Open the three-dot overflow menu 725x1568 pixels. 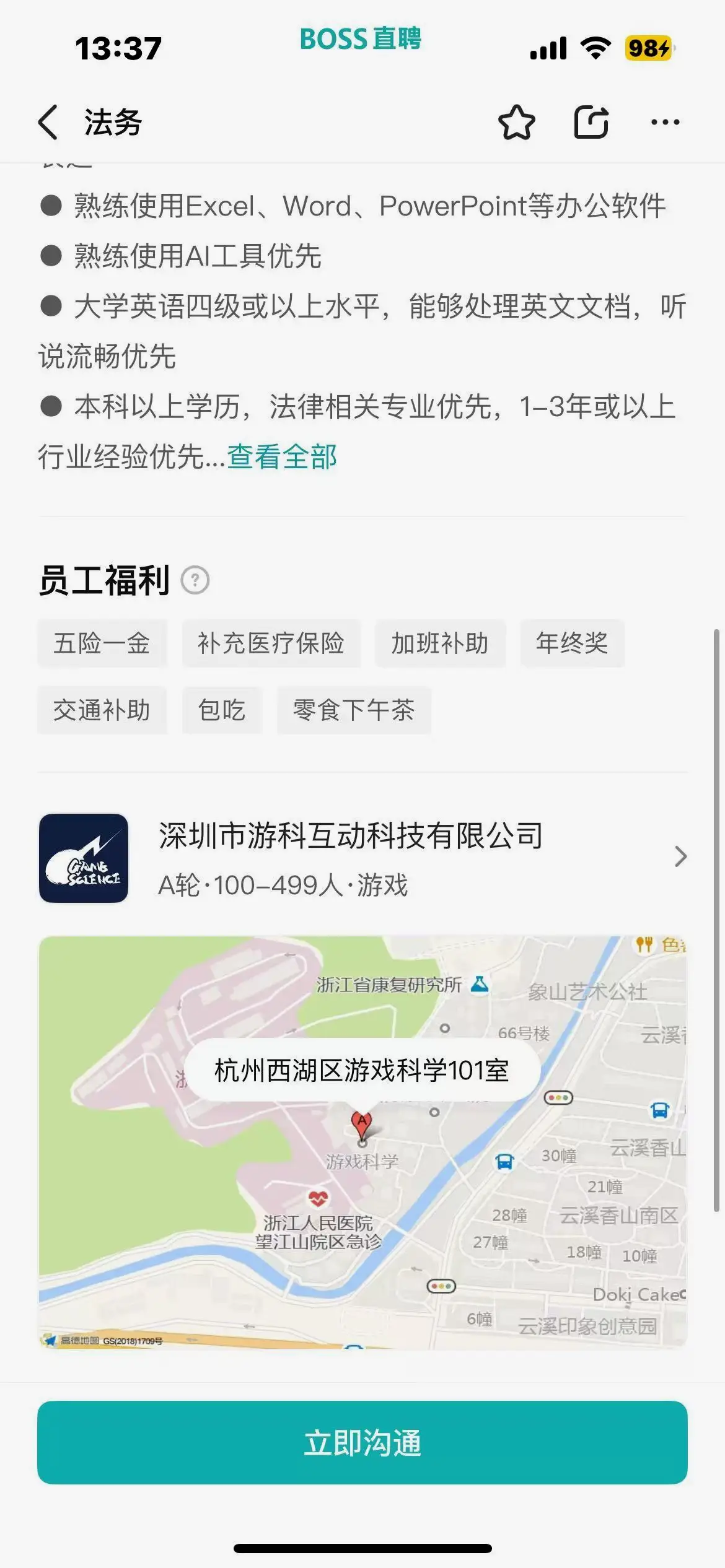click(665, 122)
